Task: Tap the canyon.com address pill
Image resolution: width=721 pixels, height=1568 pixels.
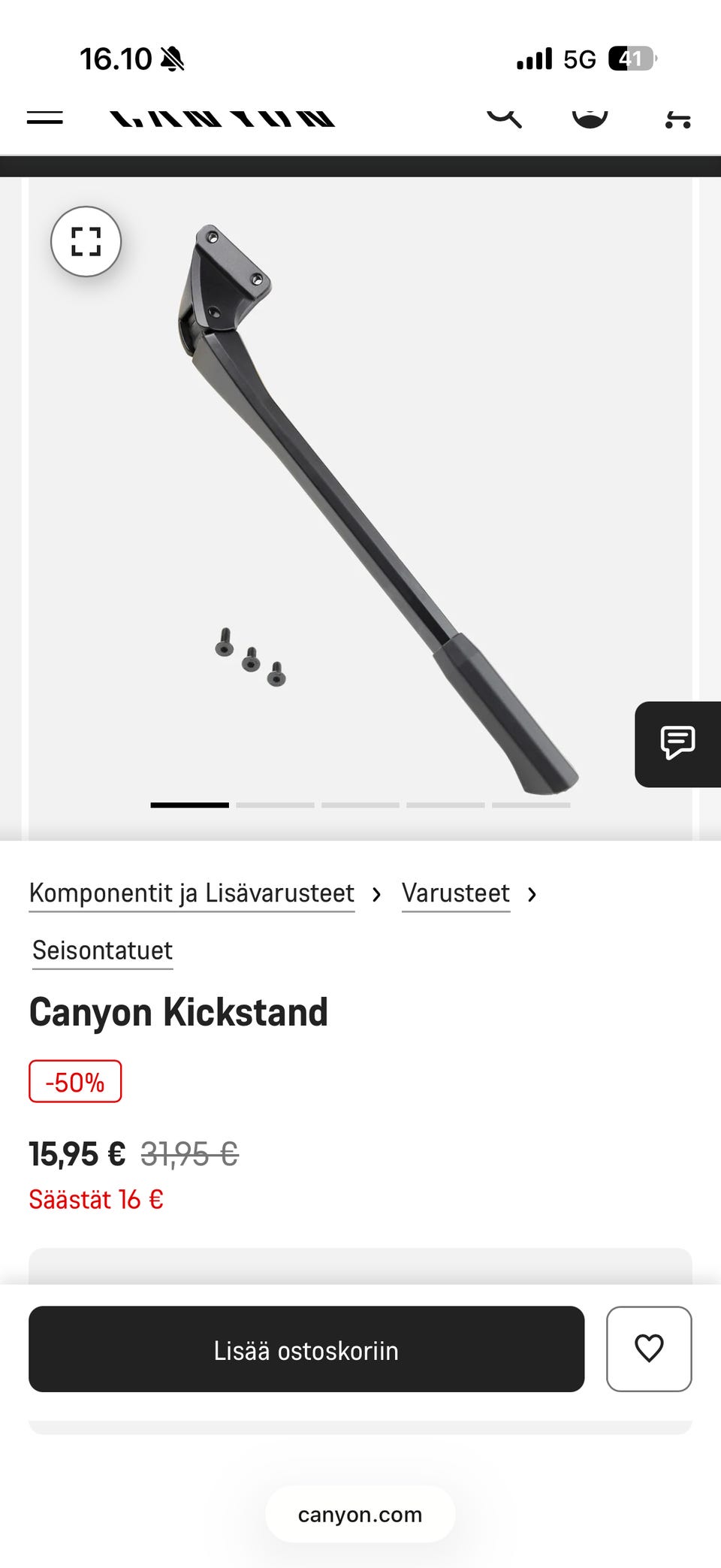Action: (360, 1514)
